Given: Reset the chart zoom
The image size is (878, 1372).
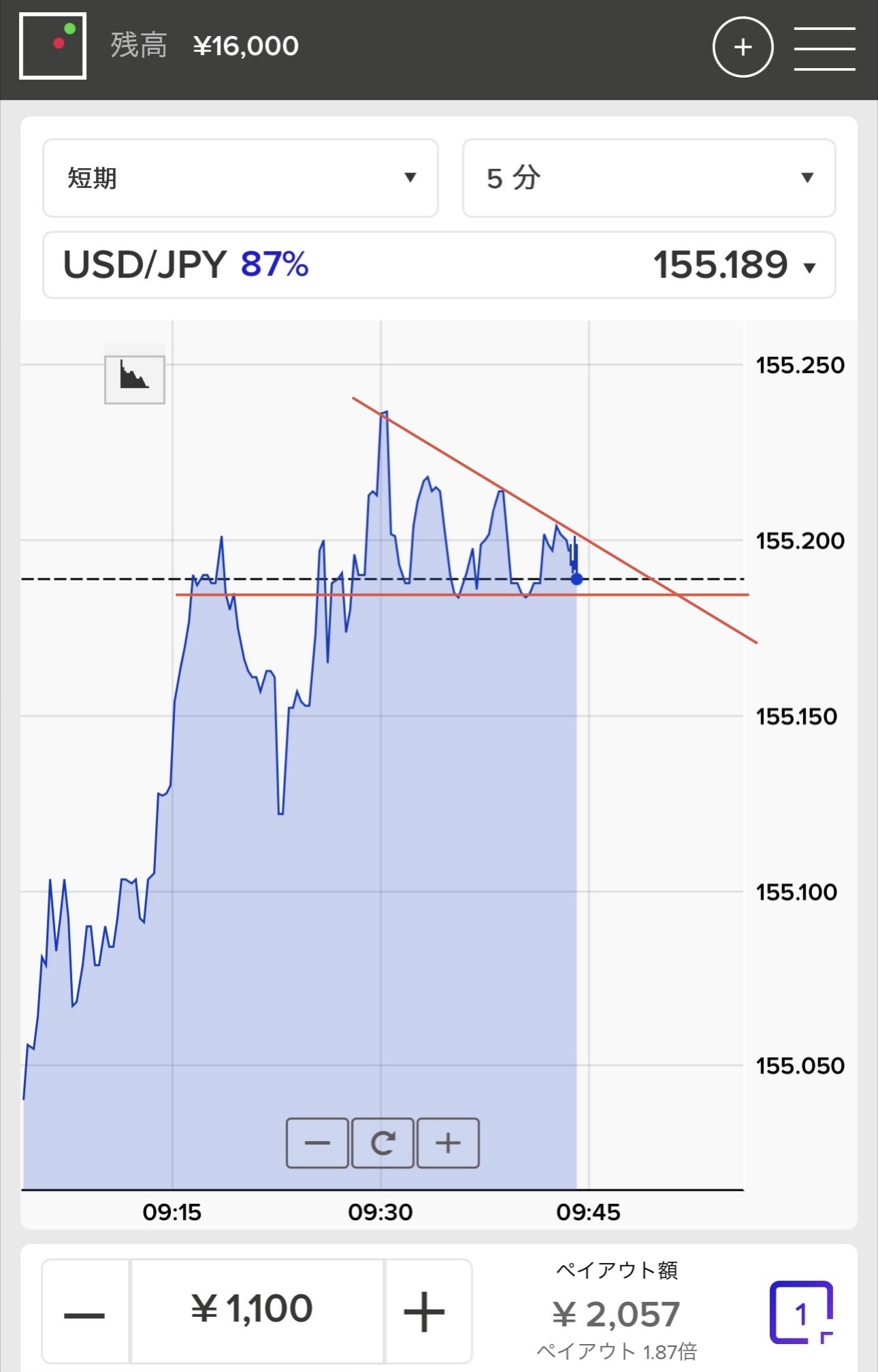Looking at the screenshot, I should coord(383,1143).
